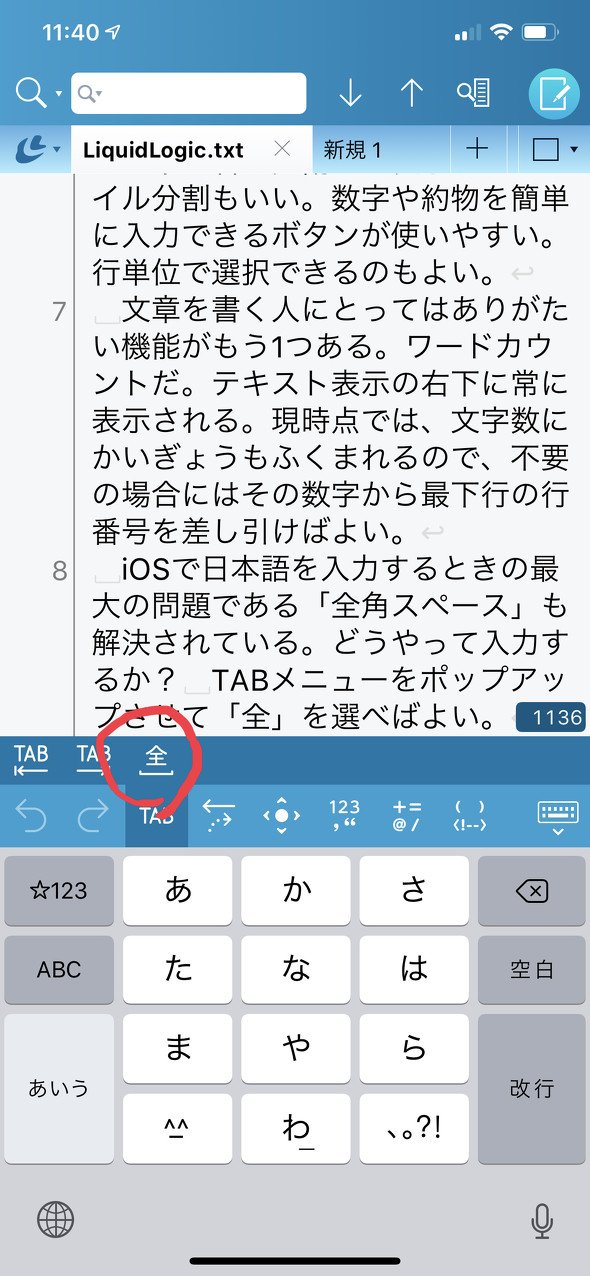Open the LiquidLogic app menu logo
Image resolution: width=590 pixels, height=1276 pixels.
[x=38, y=150]
